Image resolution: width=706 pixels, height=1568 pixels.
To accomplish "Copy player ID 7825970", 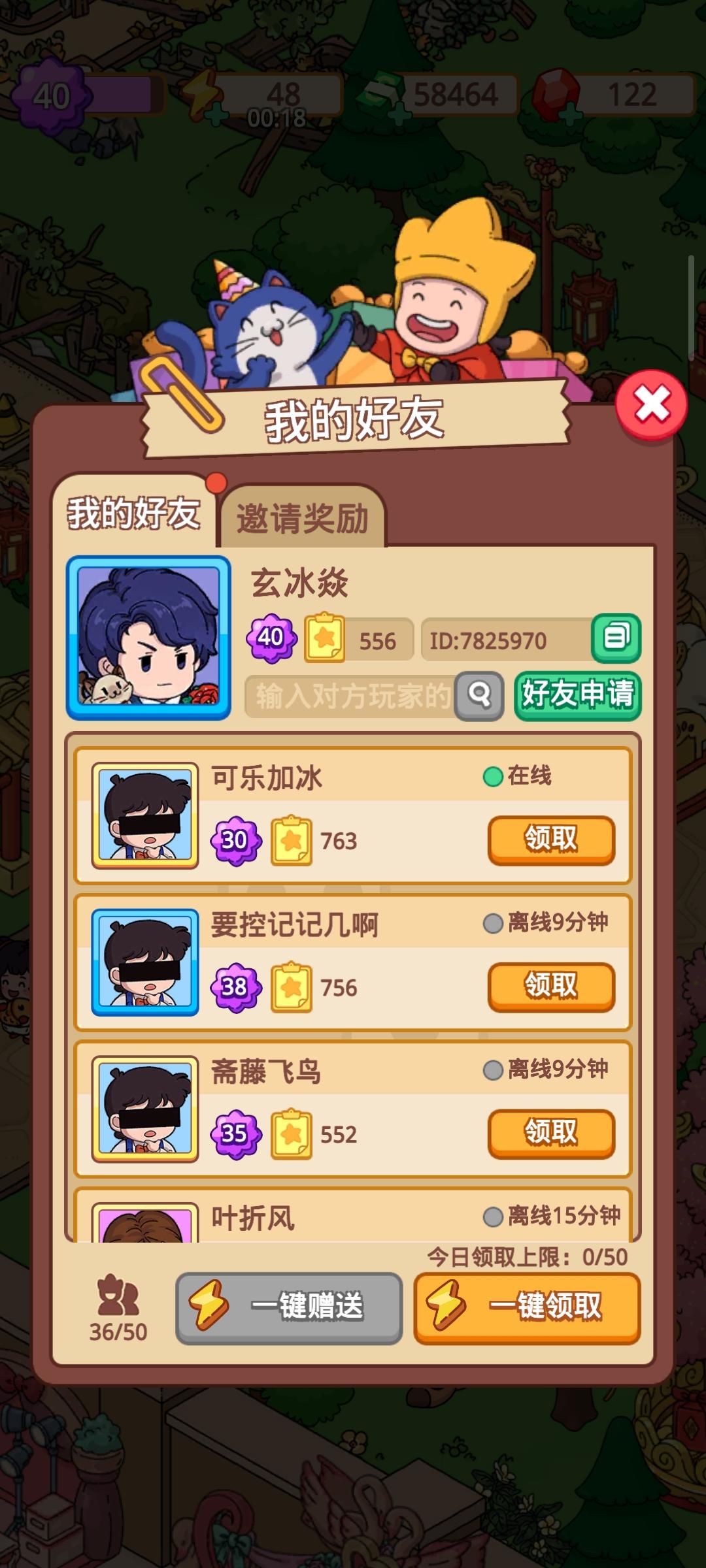I will [616, 638].
